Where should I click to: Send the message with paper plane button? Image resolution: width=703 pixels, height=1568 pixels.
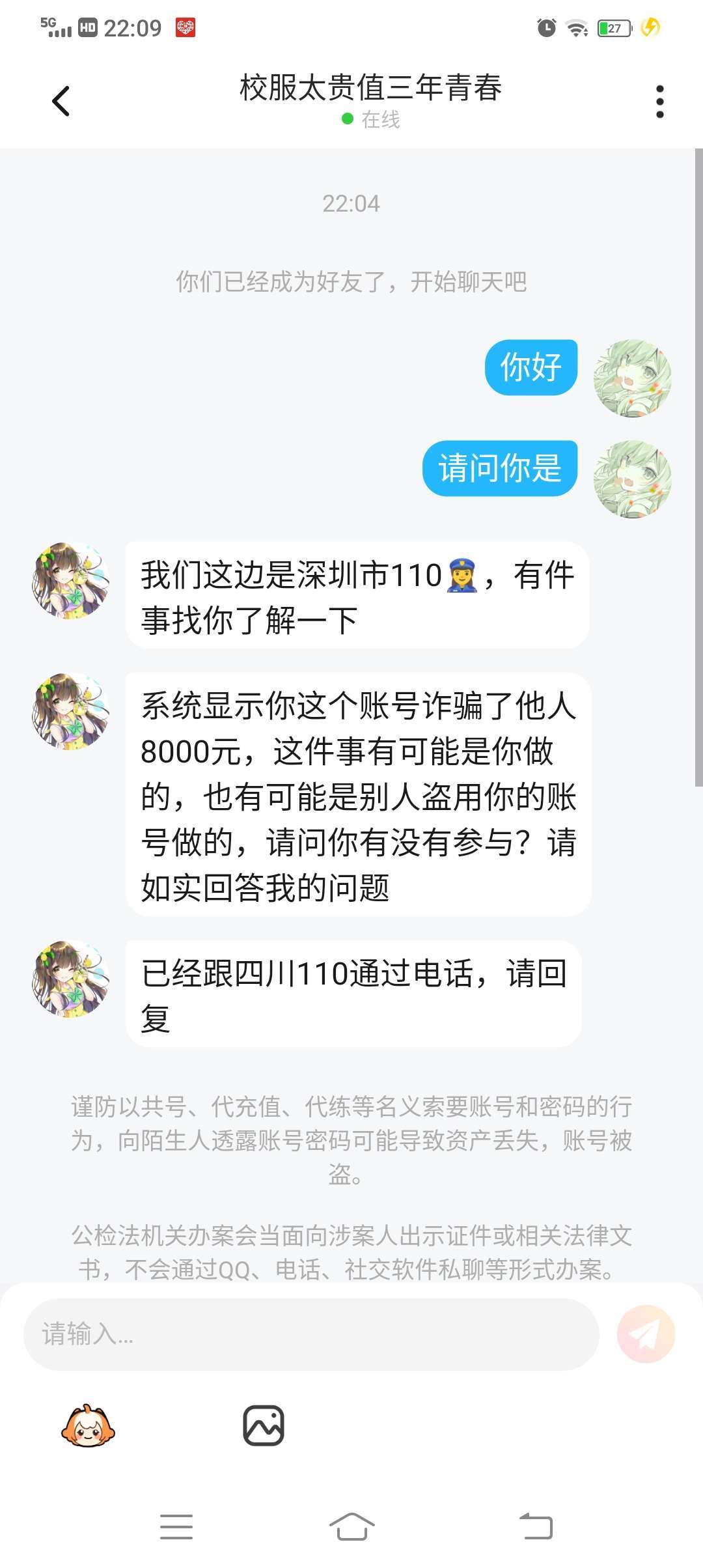[x=646, y=1334]
